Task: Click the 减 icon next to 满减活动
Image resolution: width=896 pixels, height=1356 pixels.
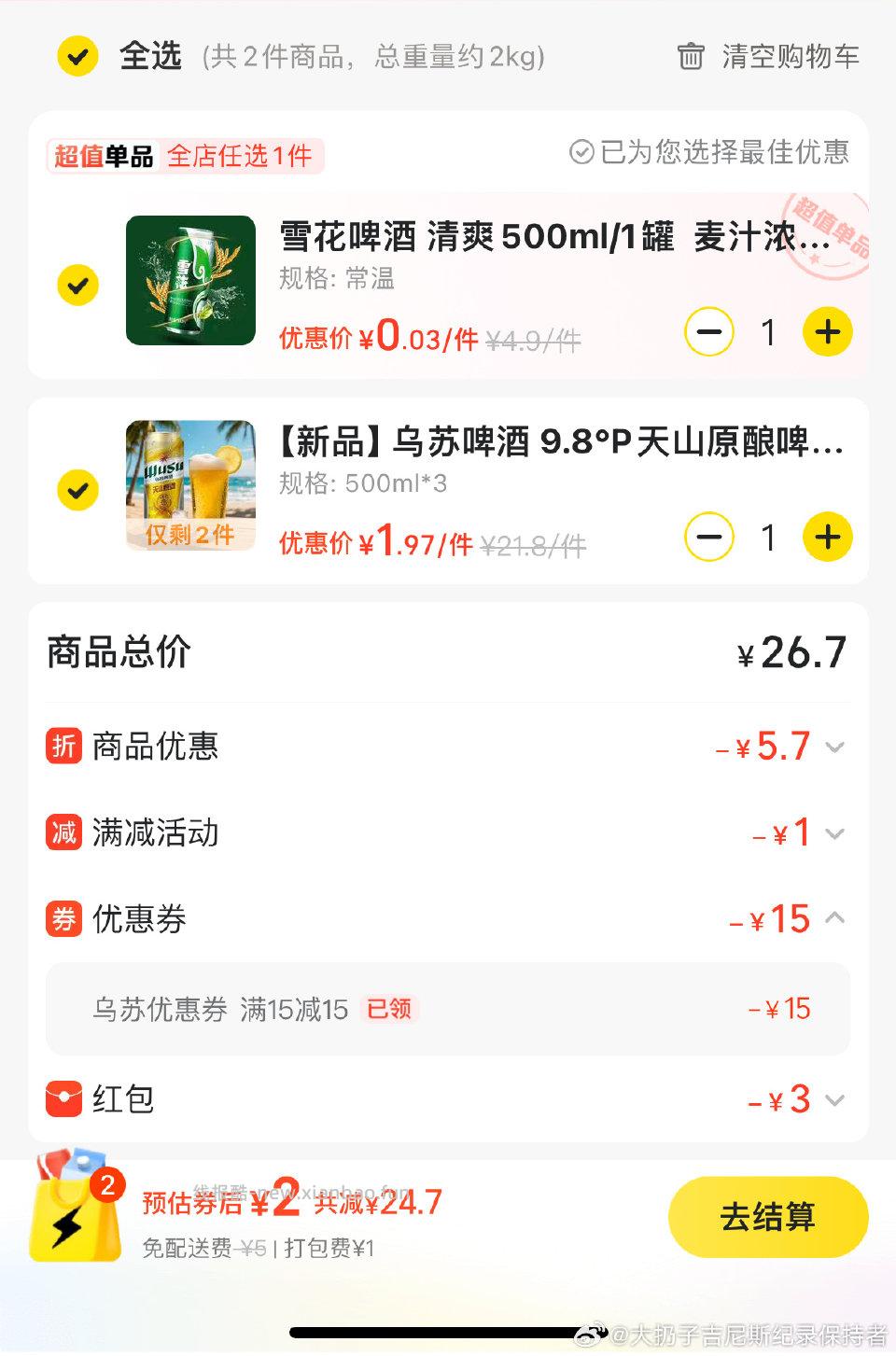Action: click(x=63, y=833)
